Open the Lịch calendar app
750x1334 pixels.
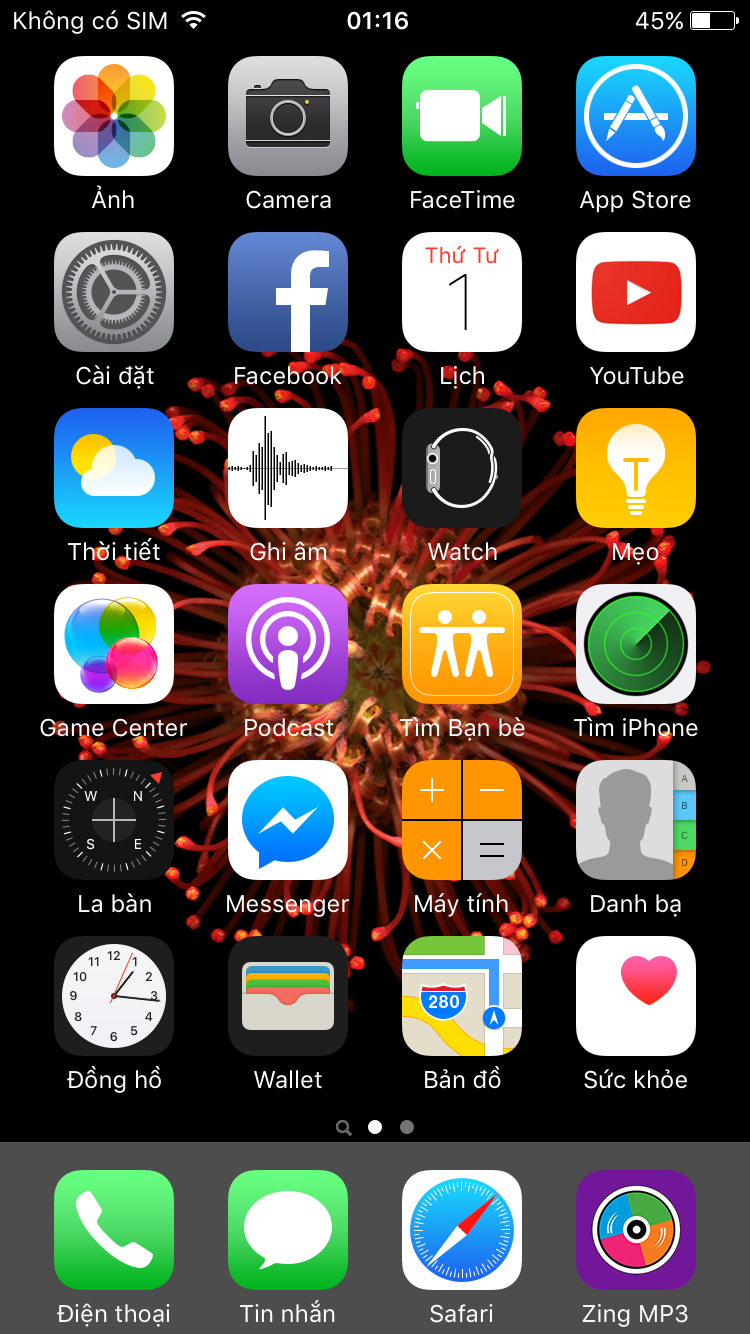[462, 292]
